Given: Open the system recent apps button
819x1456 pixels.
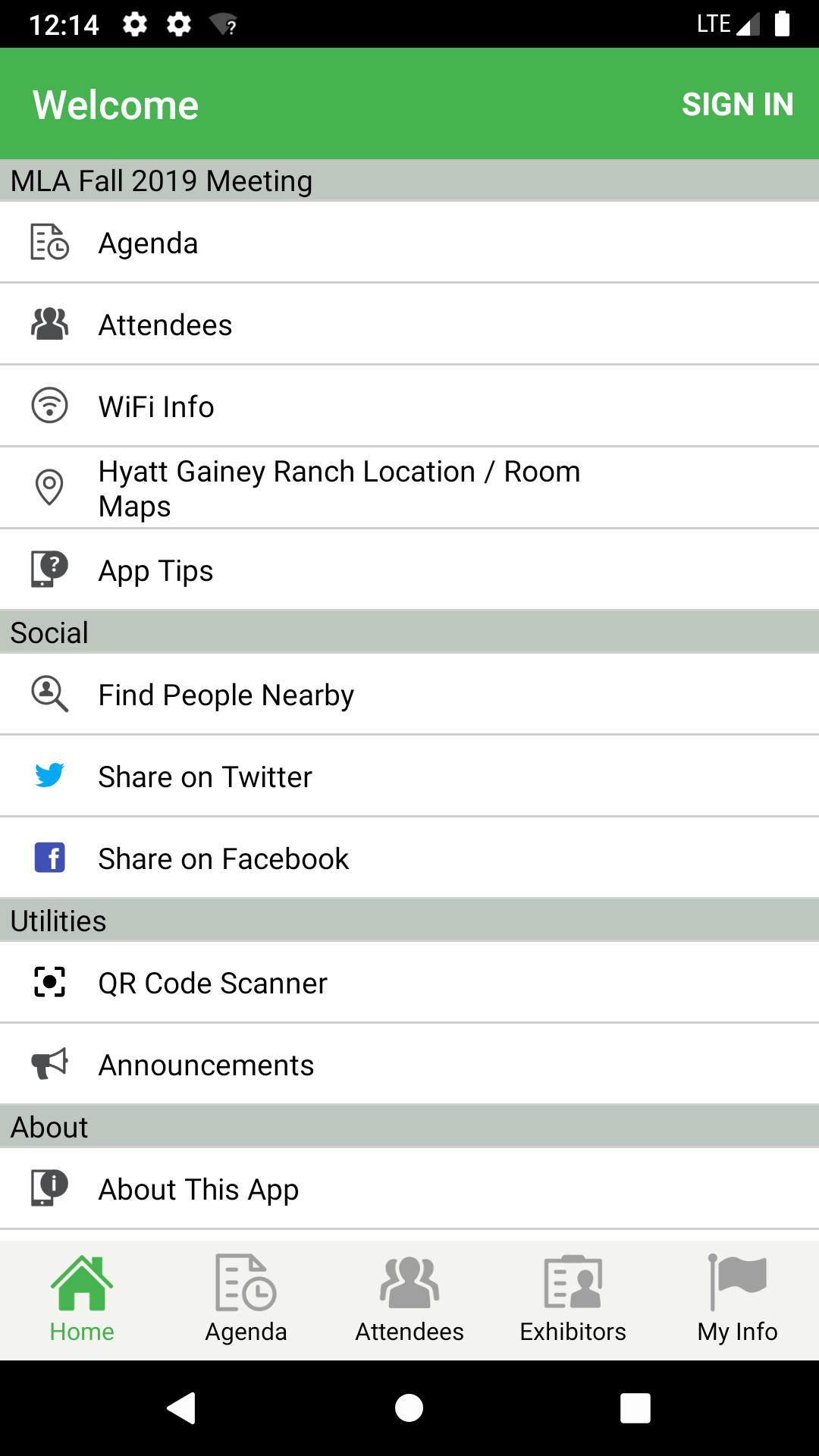Looking at the screenshot, I should pyautogui.click(x=635, y=1408).
